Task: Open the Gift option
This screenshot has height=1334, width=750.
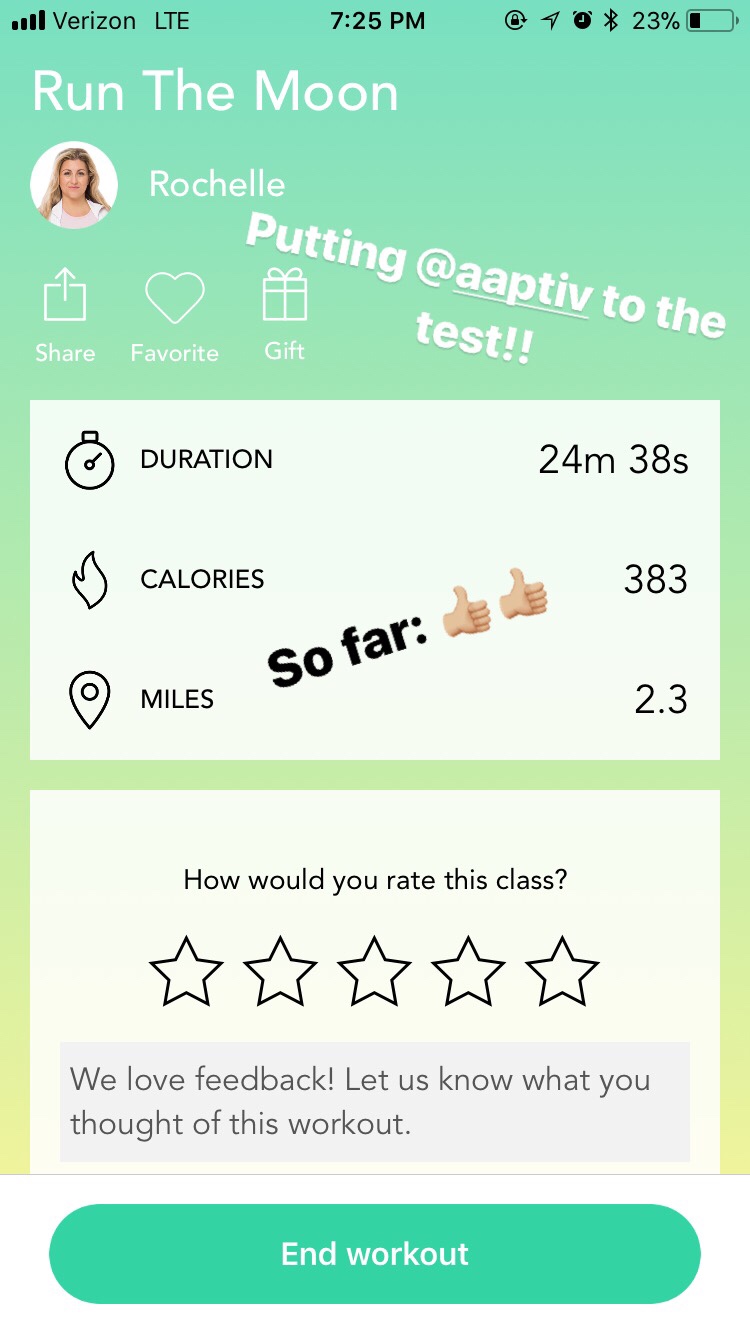Action: click(284, 314)
